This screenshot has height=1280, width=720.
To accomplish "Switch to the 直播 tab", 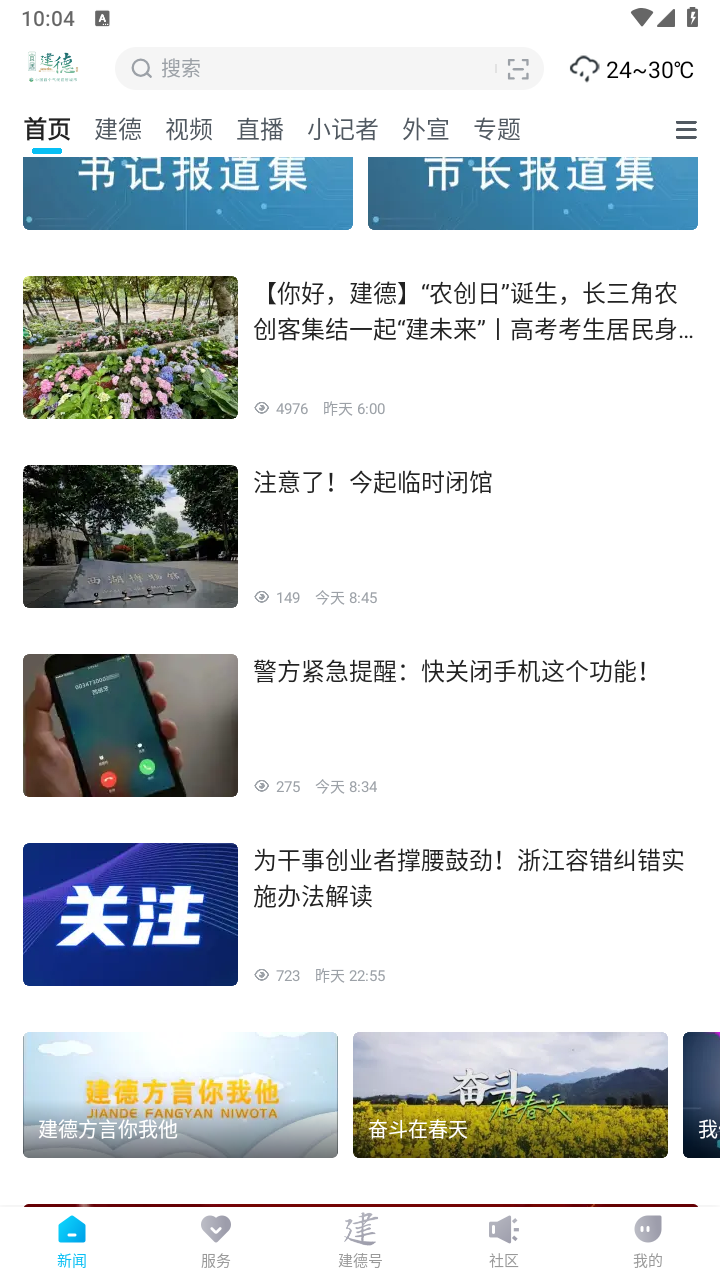I will pyautogui.click(x=259, y=128).
